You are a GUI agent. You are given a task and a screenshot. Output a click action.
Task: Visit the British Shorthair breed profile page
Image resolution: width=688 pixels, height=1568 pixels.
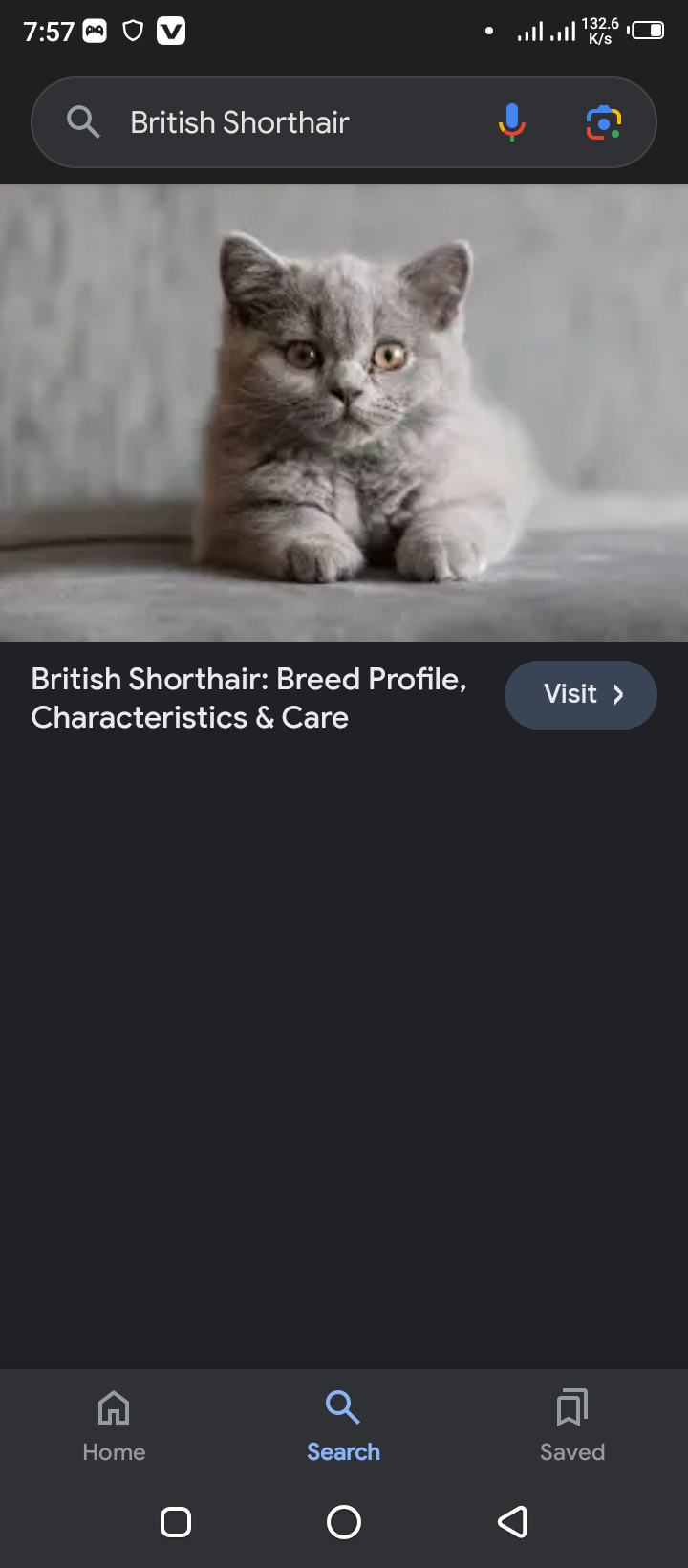[580, 694]
